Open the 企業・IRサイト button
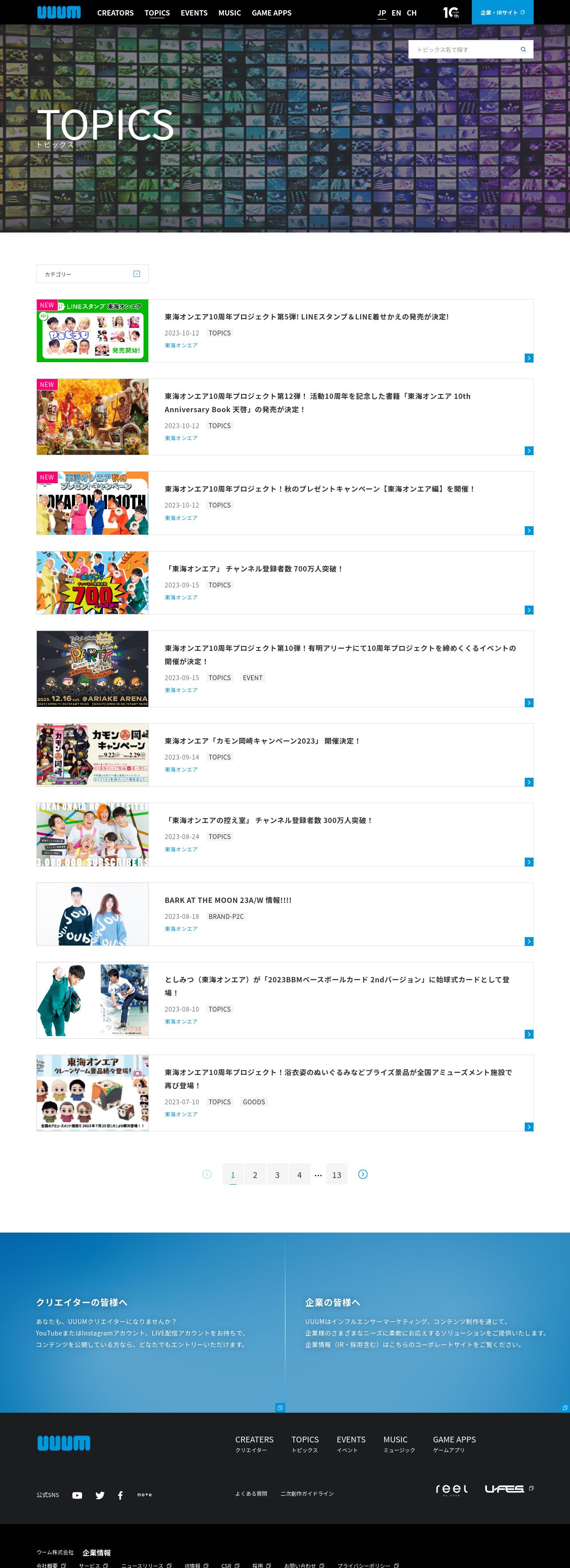Image resolution: width=570 pixels, height=1568 pixels. (502, 12)
